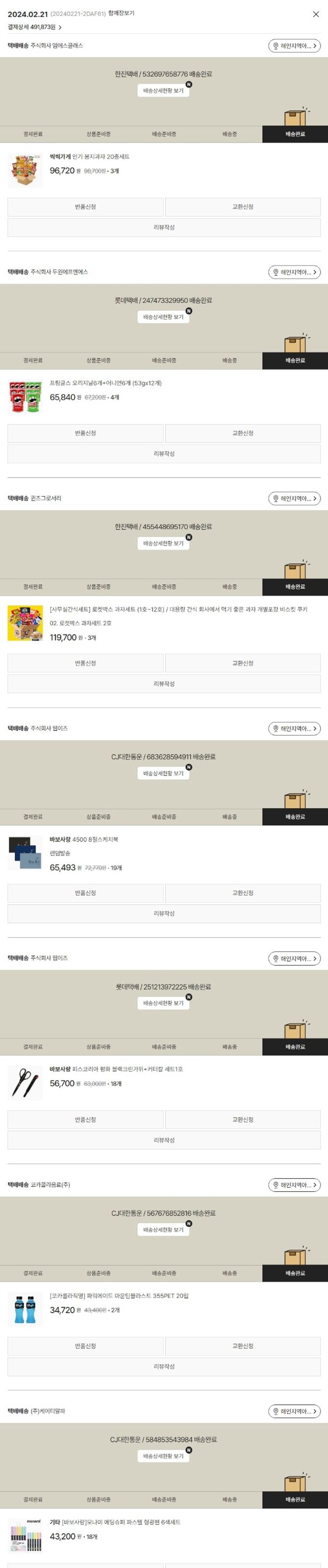Screen dimensions: 328x1568
Task: Request return for 인기 봉지과자 20종세트
Action: tap(85, 207)
